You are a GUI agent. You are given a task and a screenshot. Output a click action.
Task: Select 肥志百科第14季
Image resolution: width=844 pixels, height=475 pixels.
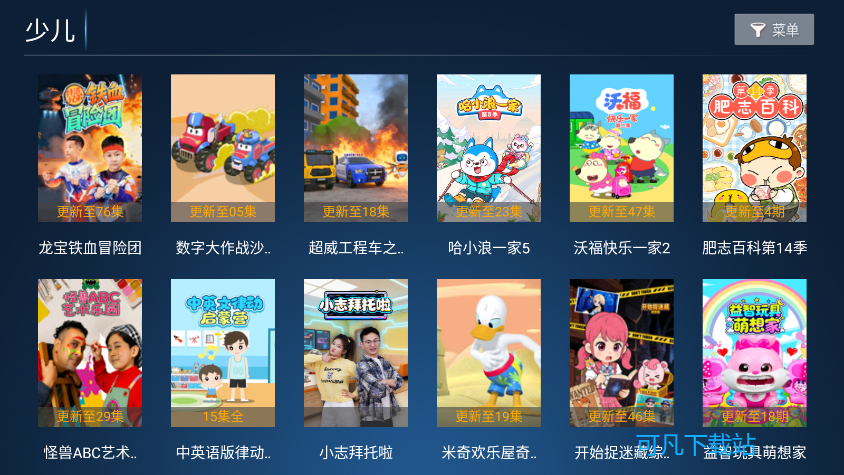coord(755,149)
